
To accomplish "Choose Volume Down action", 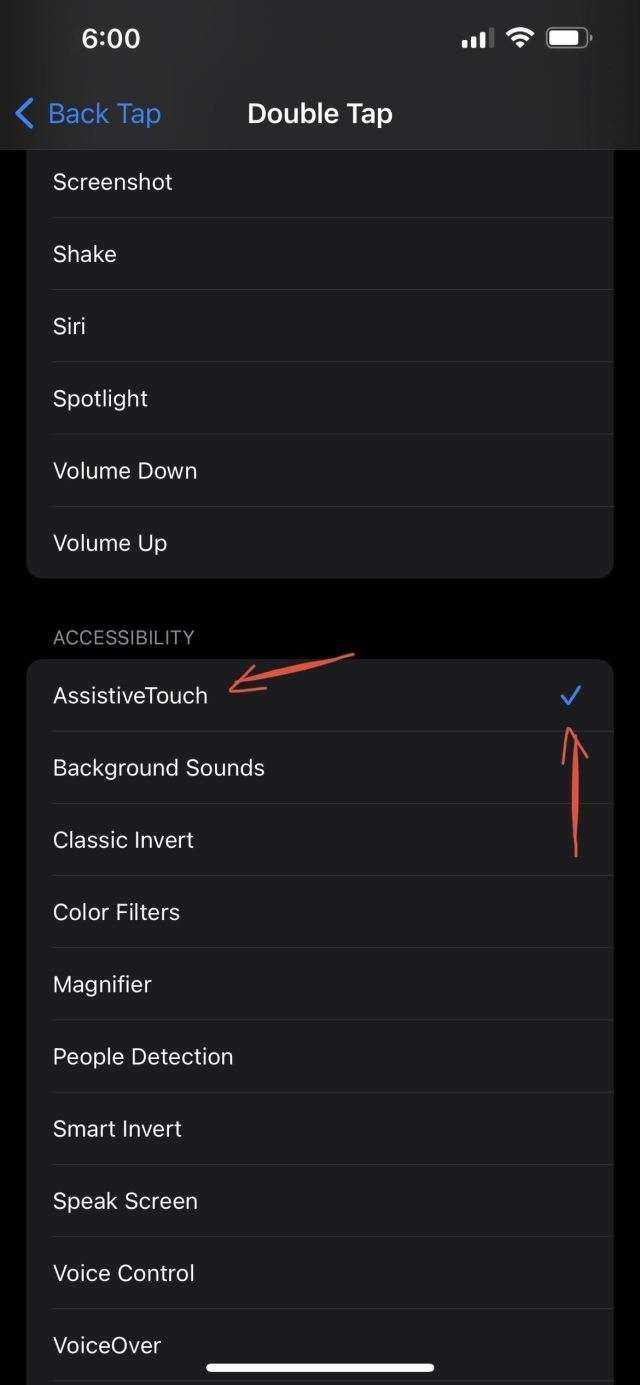I will 319,470.
